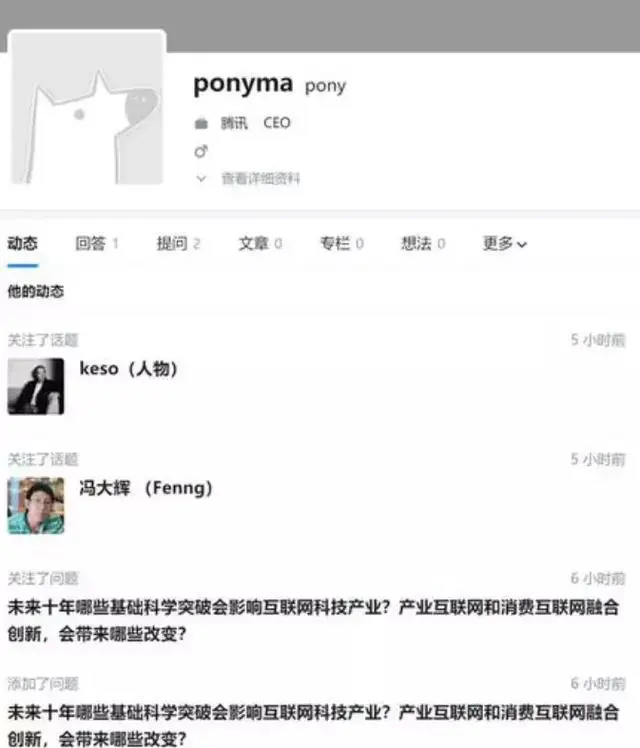
Task: Open the keso（人物）topic
Action: coord(128,369)
